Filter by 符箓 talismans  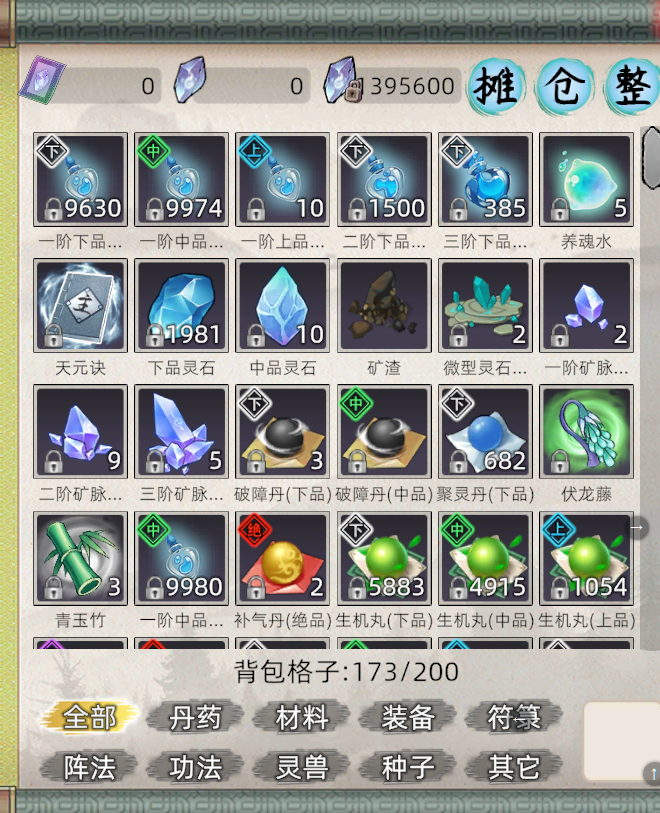[514, 717]
